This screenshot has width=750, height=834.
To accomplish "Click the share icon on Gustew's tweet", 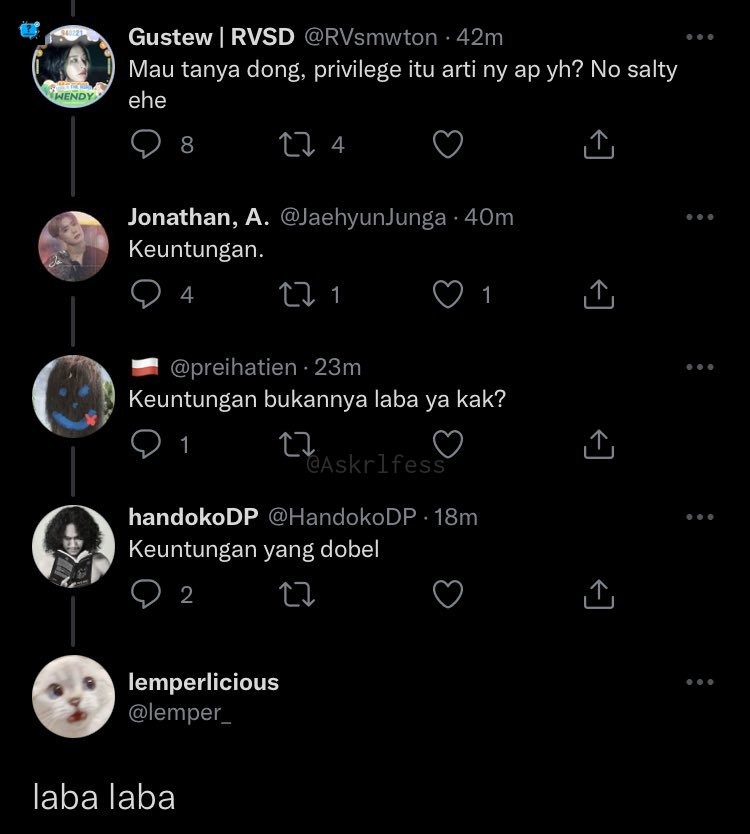I will pos(598,143).
